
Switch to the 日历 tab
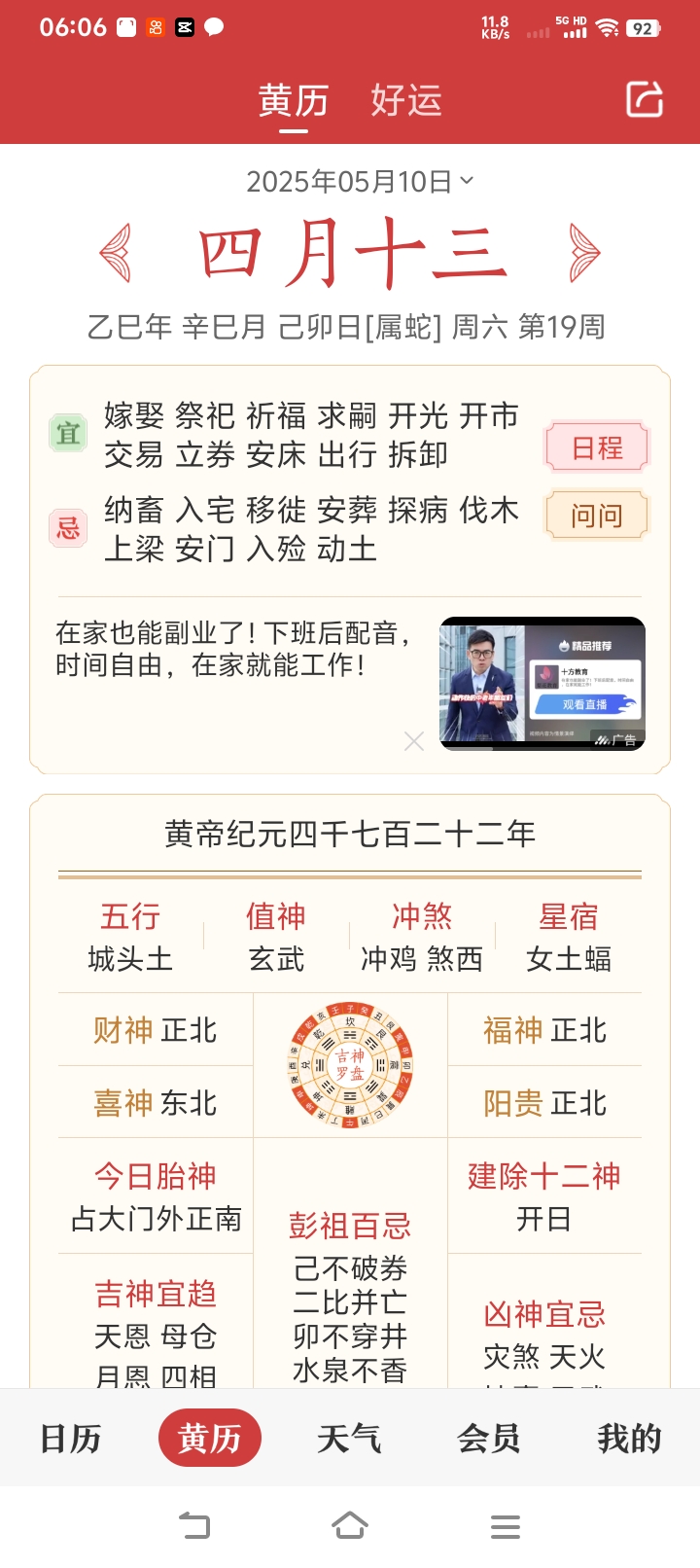click(x=70, y=1438)
